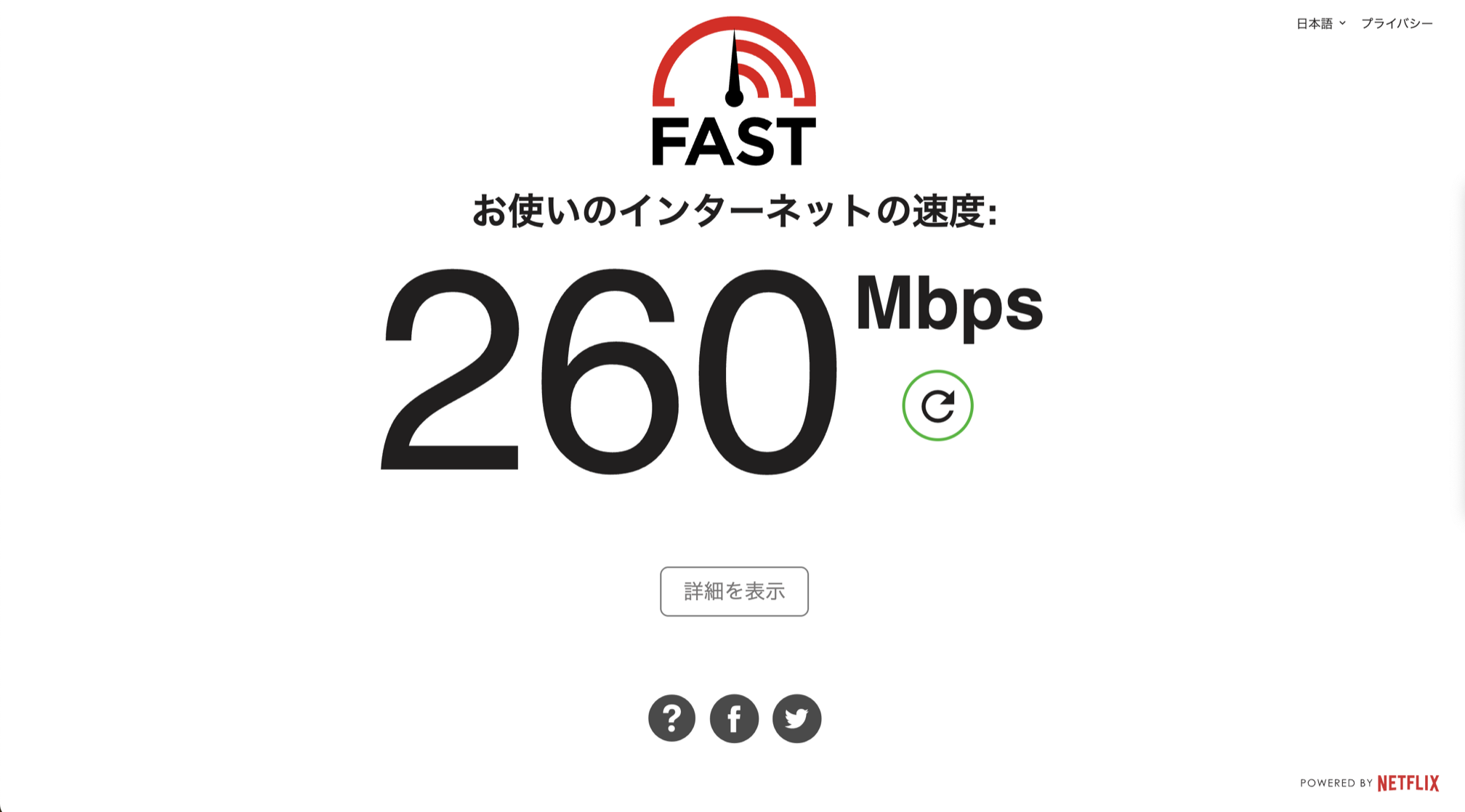Share the result on Twitter
This screenshot has width=1465, height=812.
796,718
